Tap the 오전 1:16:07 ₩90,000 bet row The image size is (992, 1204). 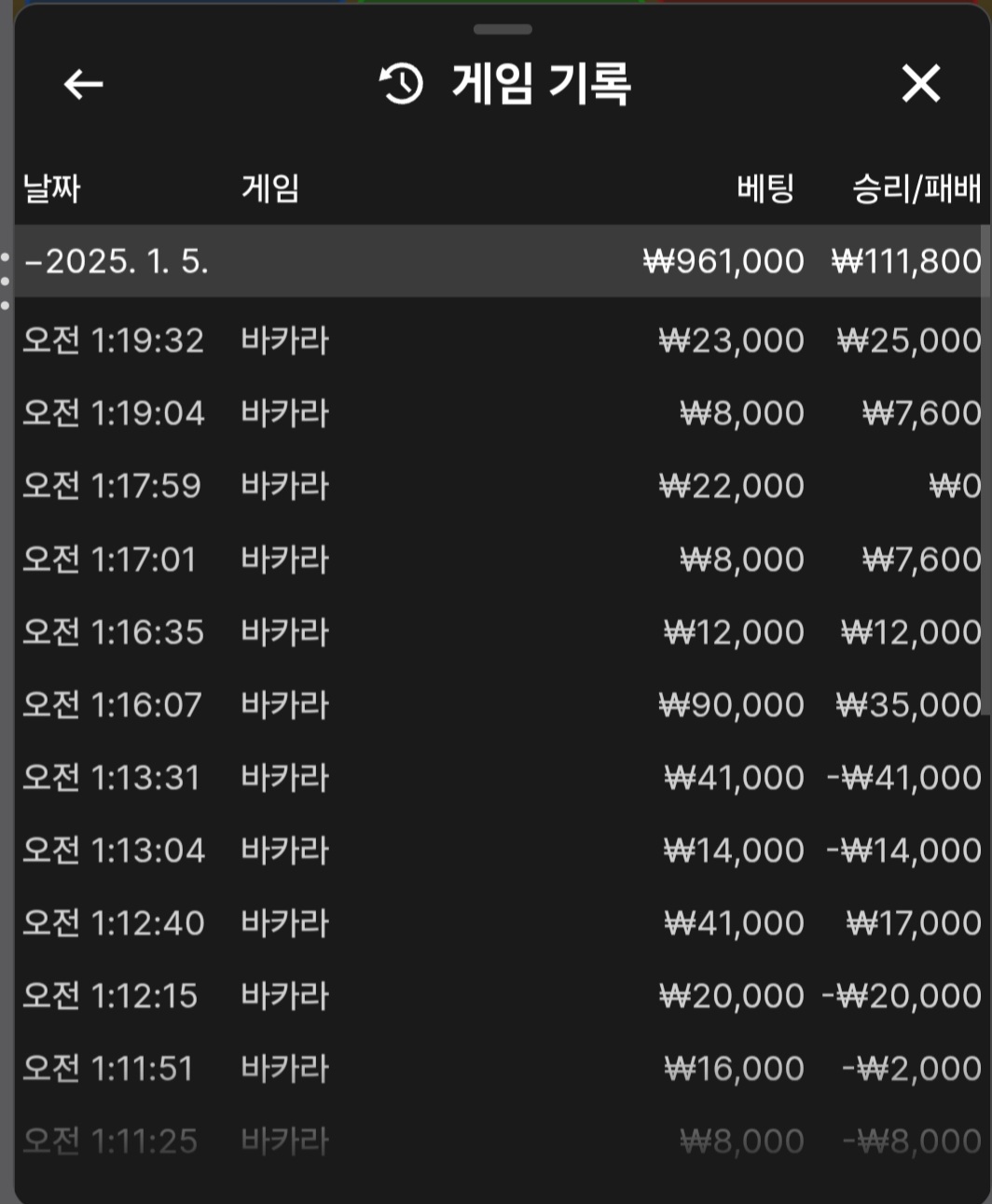click(500, 705)
